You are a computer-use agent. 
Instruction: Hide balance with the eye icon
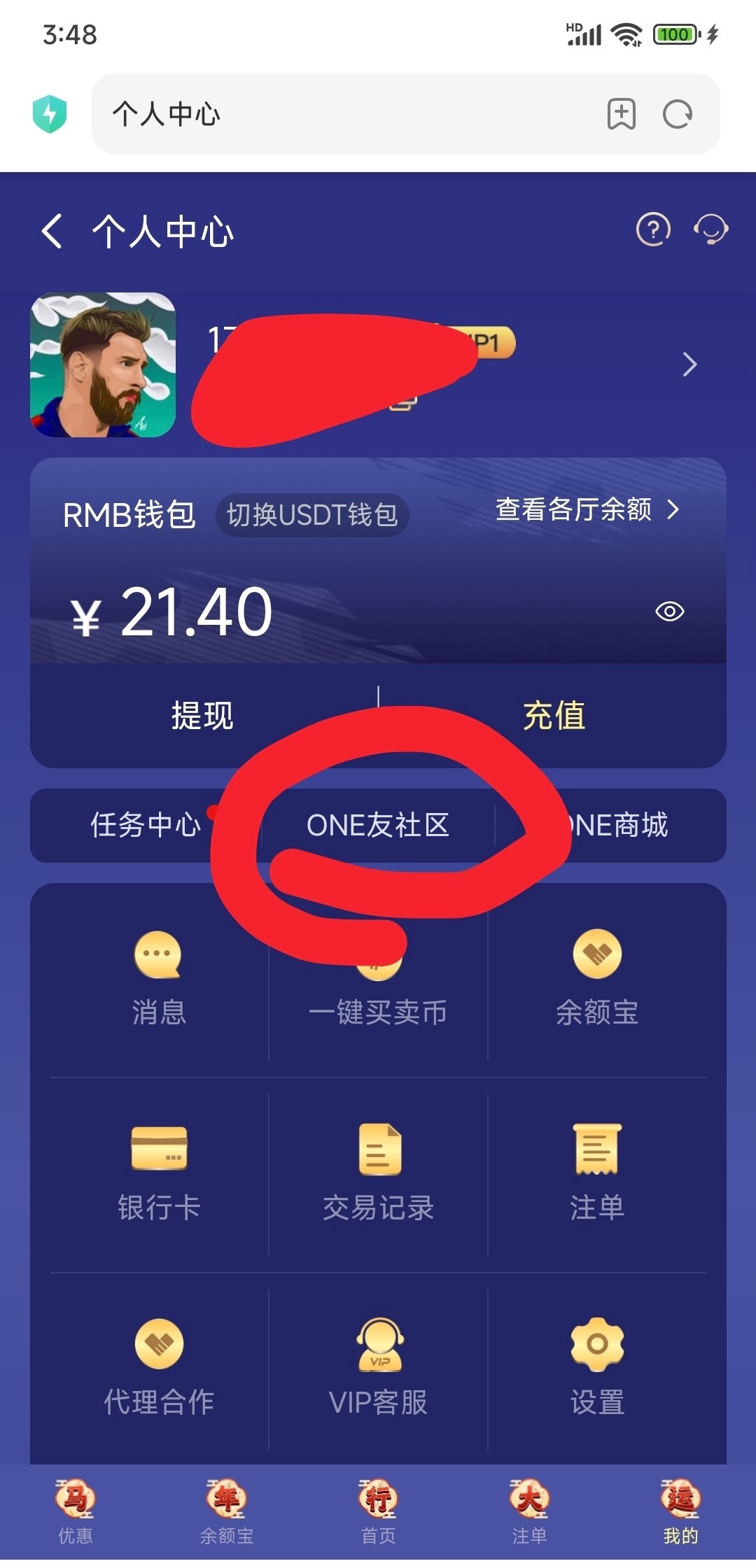(669, 612)
